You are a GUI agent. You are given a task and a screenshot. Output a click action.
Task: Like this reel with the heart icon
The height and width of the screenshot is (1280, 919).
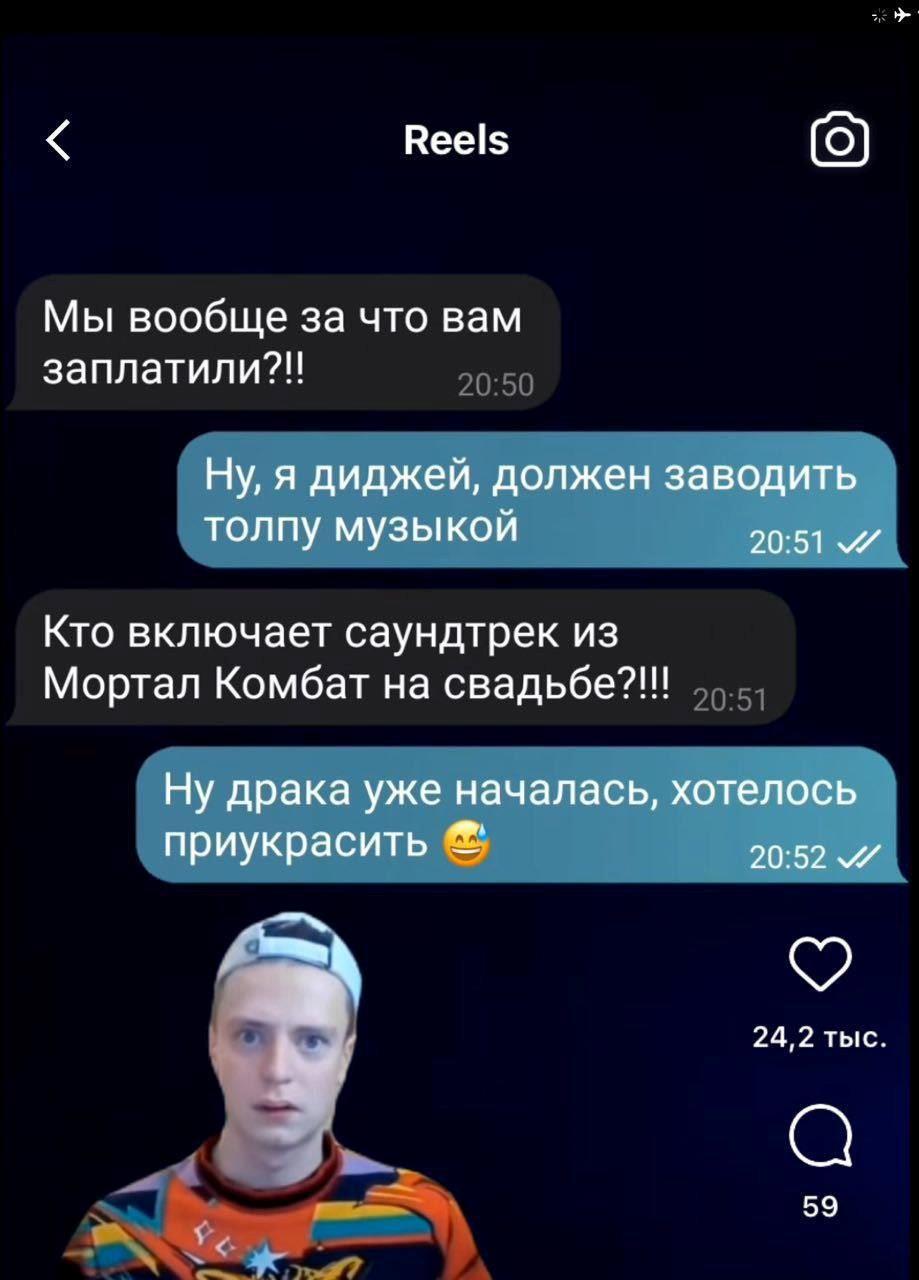[x=819, y=964]
